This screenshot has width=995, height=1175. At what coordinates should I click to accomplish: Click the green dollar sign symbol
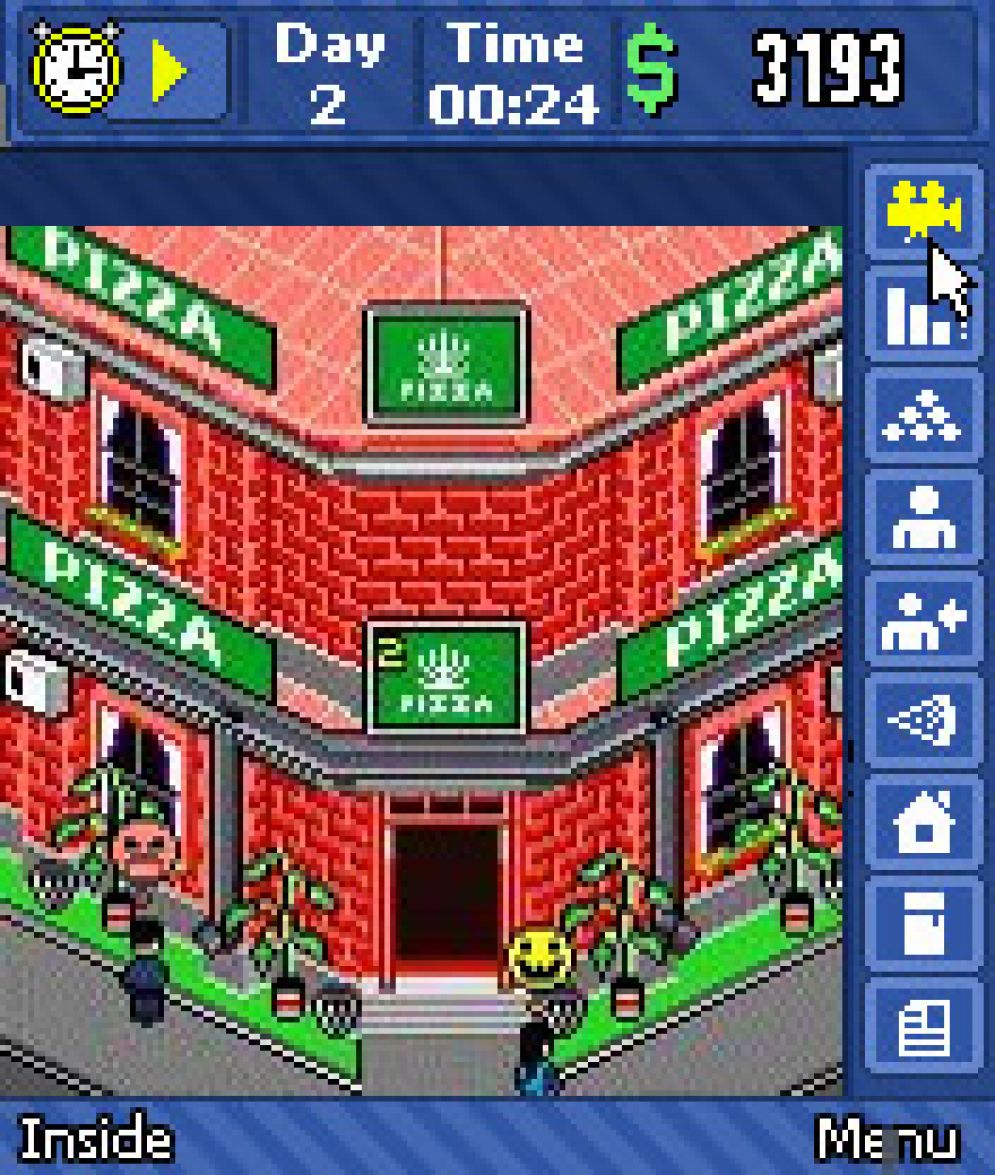coord(652,68)
